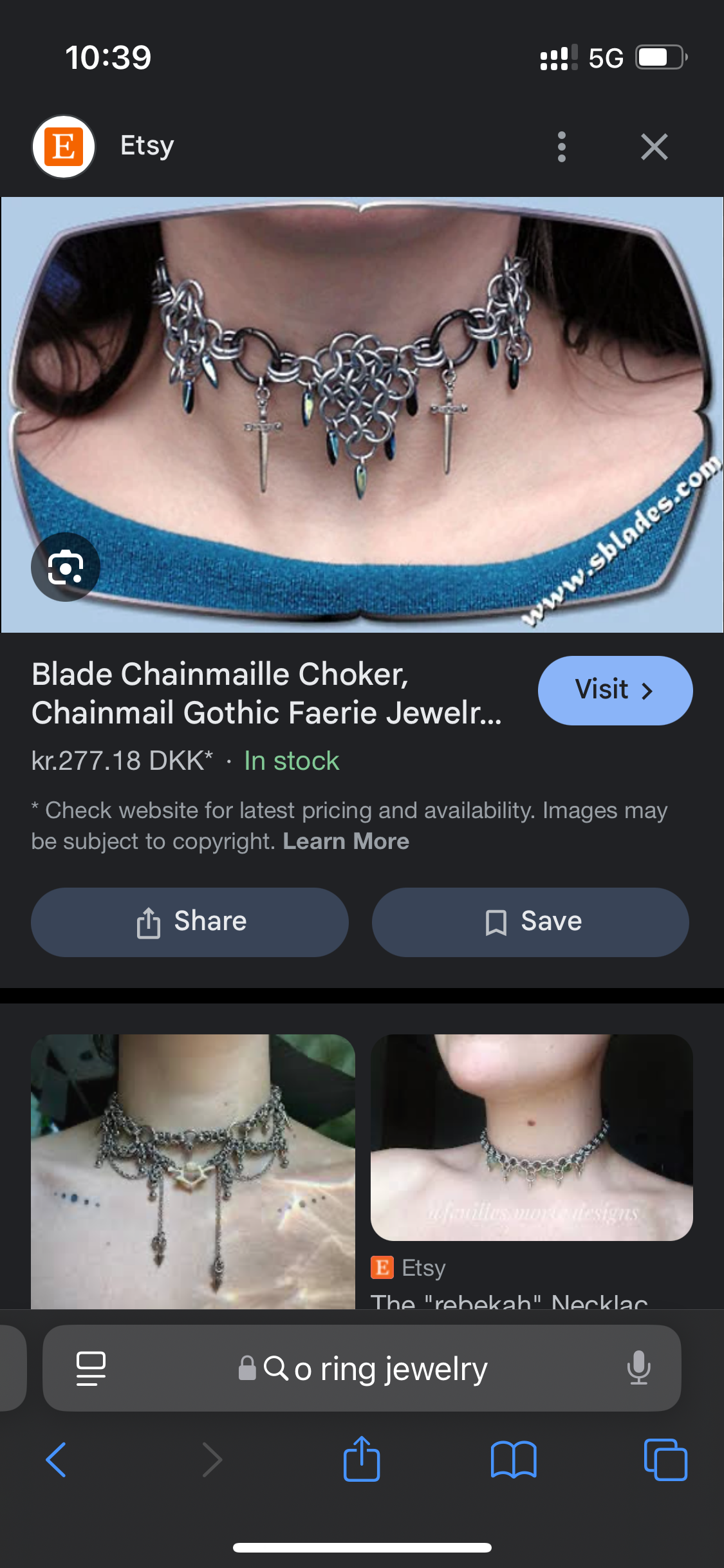Open the Safari share sheet
Viewport: 724px width, 1568px height.
coord(362,1459)
